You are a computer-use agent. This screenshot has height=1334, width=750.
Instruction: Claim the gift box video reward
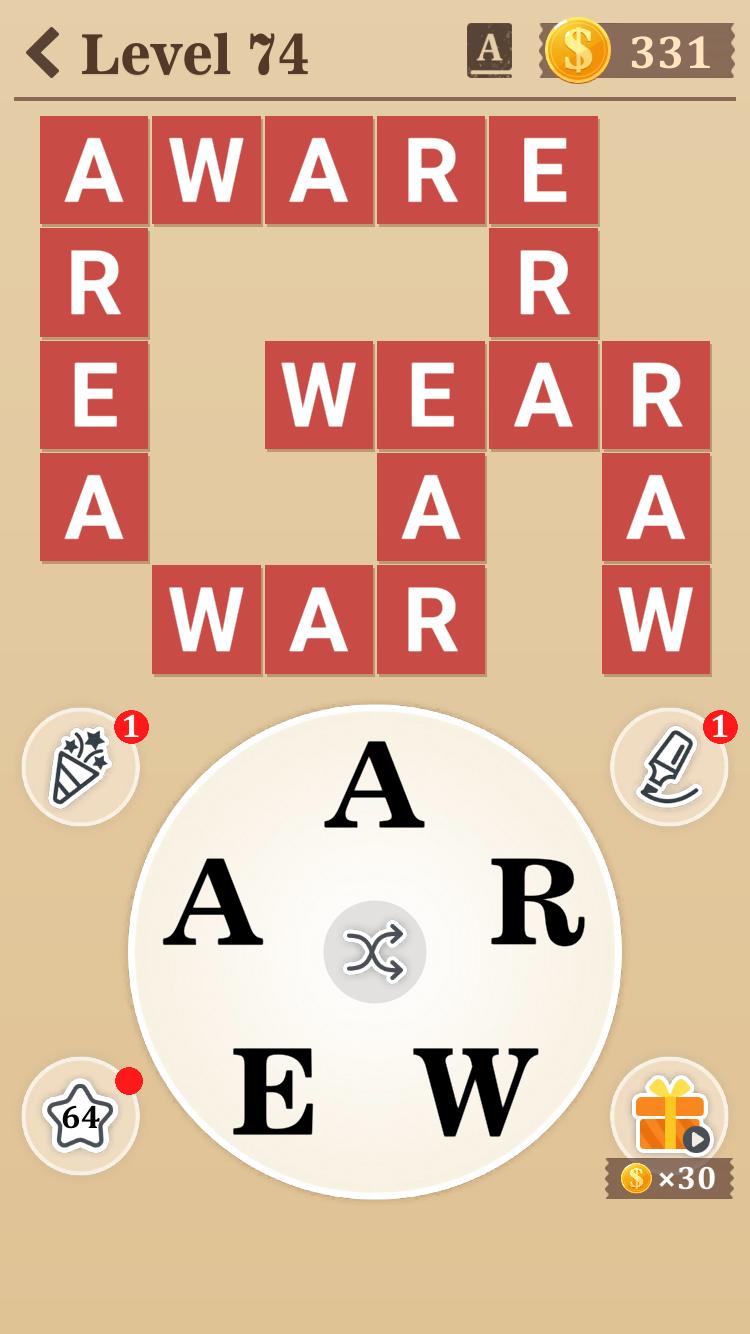coord(668,1117)
